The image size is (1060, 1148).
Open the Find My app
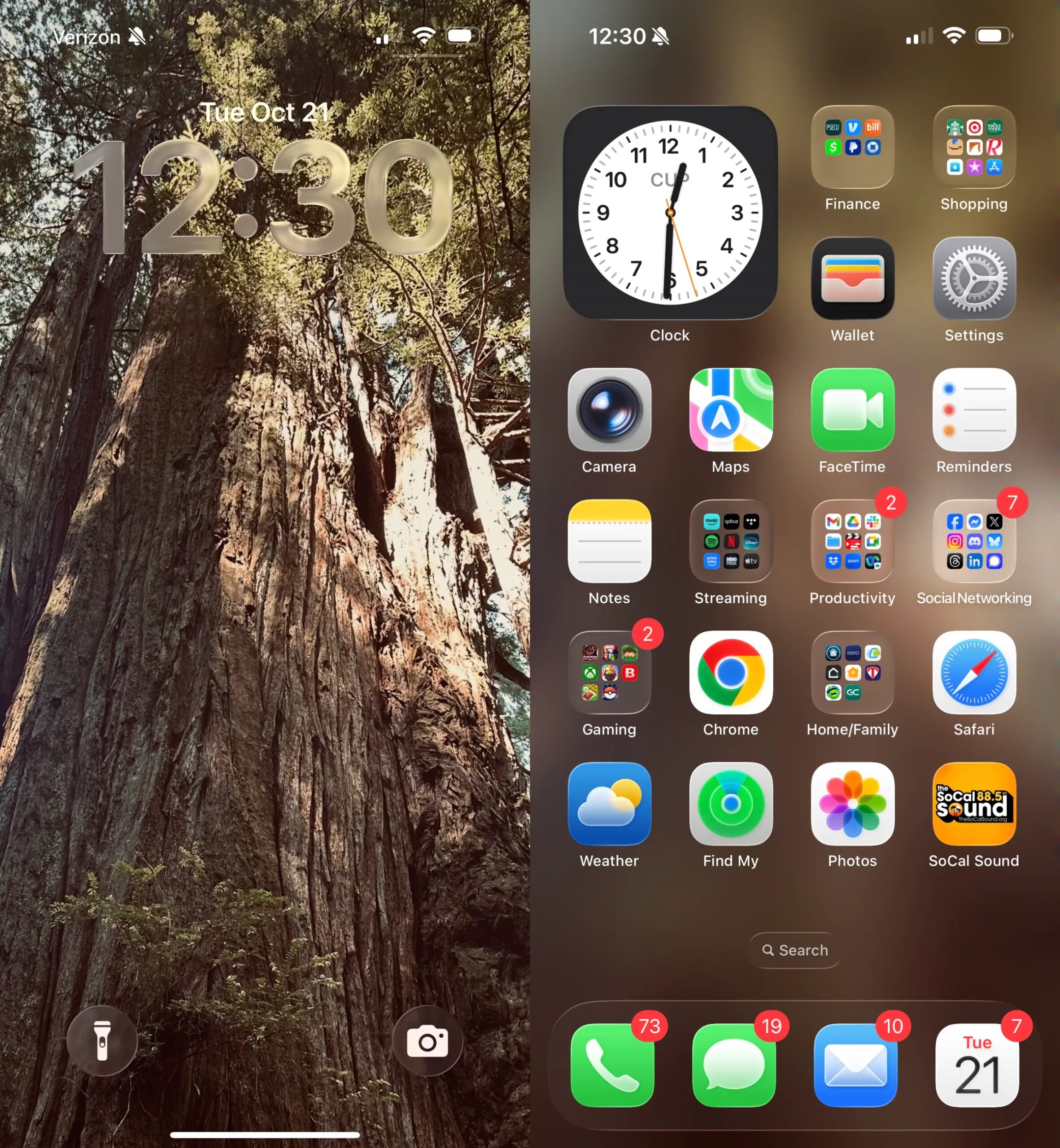(731, 804)
